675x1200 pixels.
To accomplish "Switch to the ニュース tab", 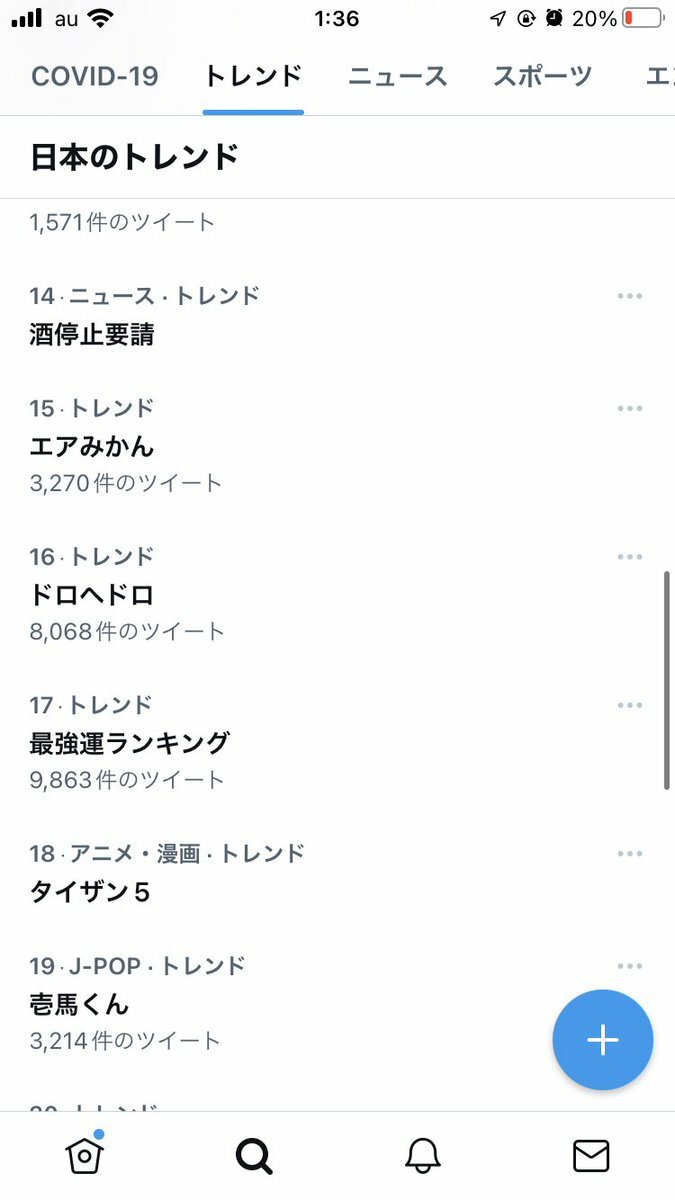I will (397, 77).
